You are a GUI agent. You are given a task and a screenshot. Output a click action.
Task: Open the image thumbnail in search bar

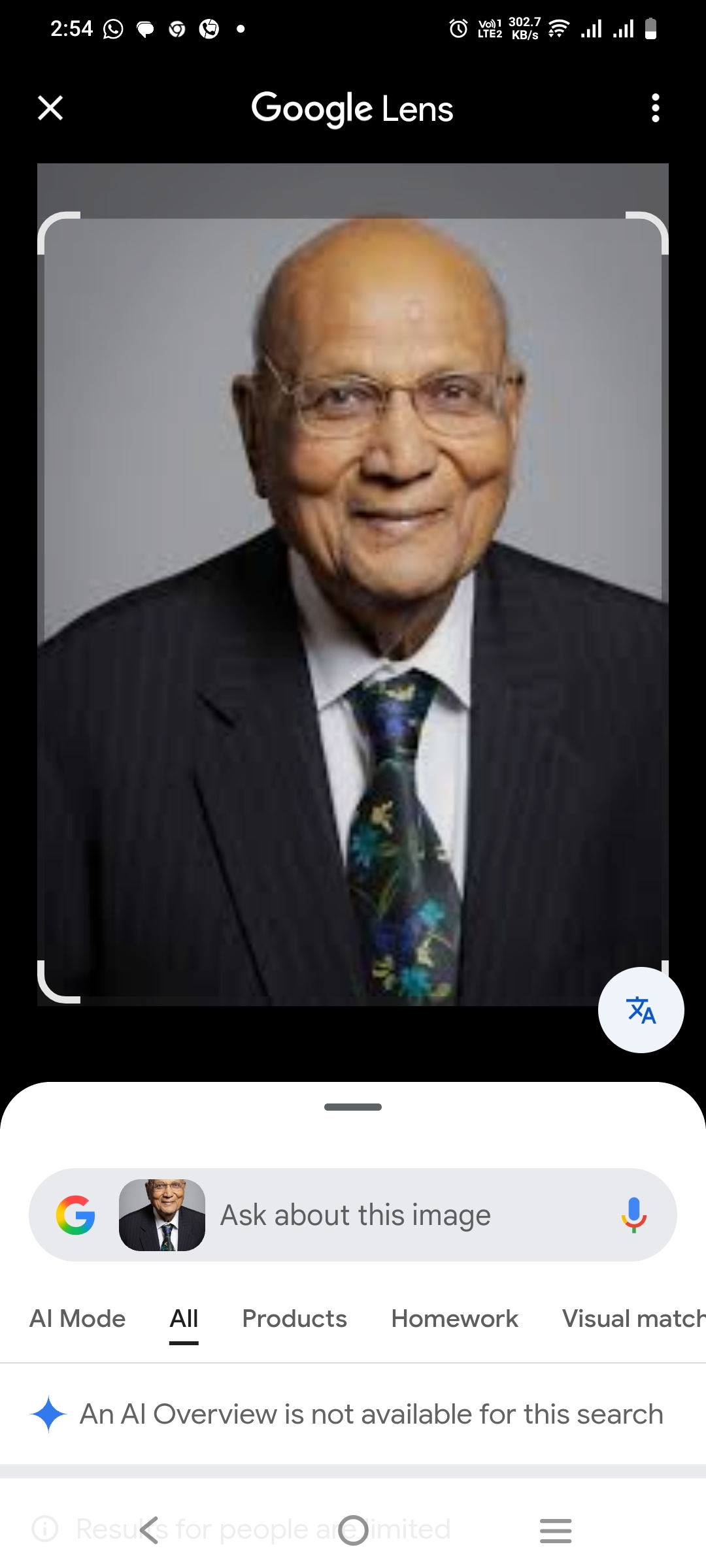point(162,1215)
